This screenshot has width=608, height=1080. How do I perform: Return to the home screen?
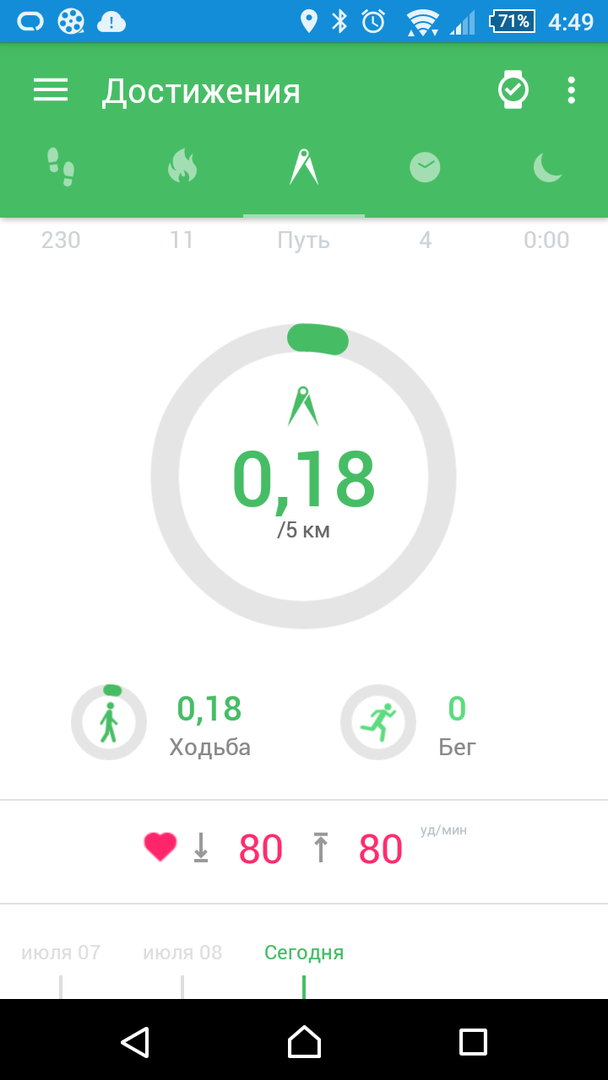304,1042
